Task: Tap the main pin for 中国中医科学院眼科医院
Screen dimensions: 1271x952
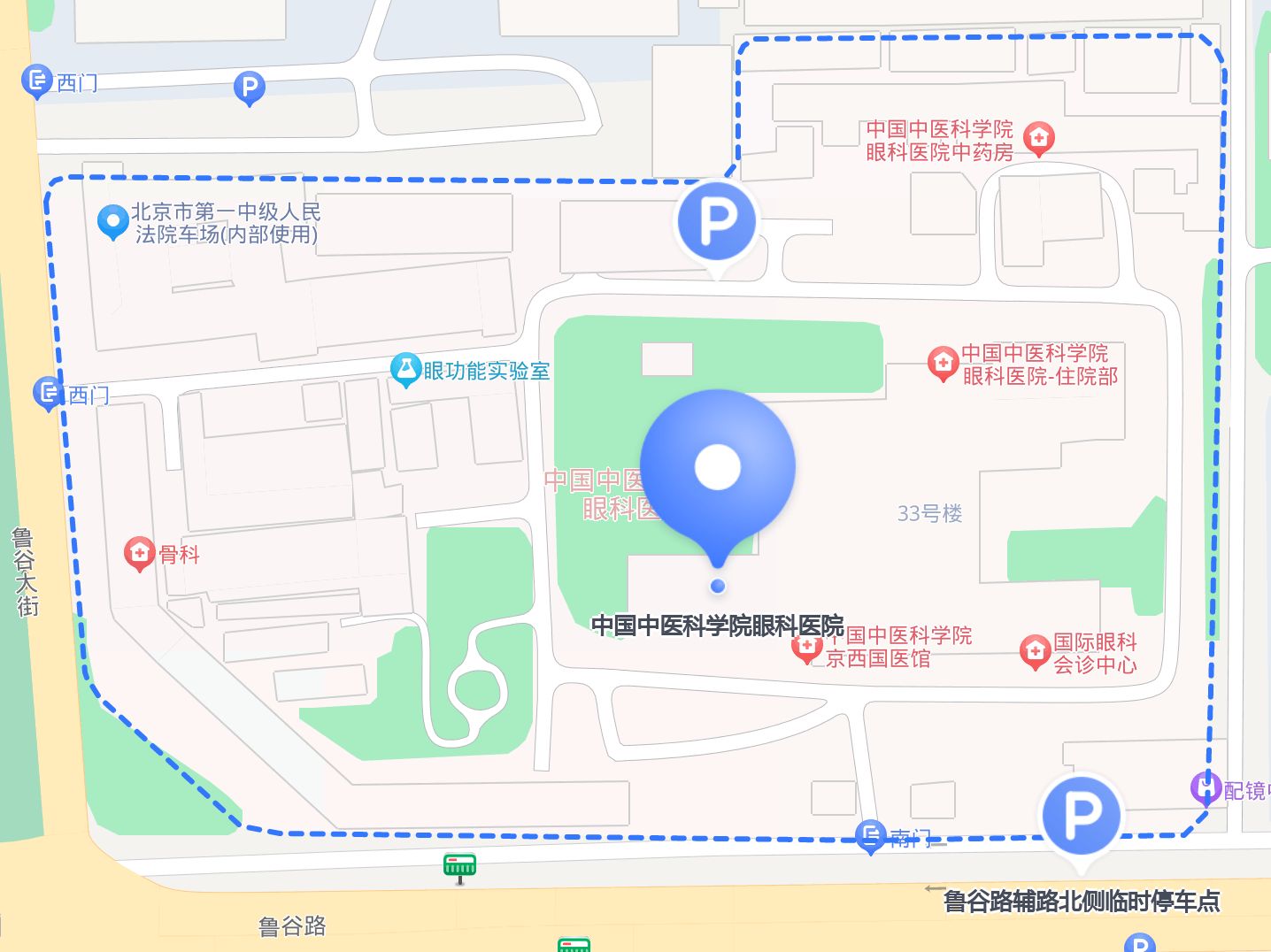Action: coord(717,467)
